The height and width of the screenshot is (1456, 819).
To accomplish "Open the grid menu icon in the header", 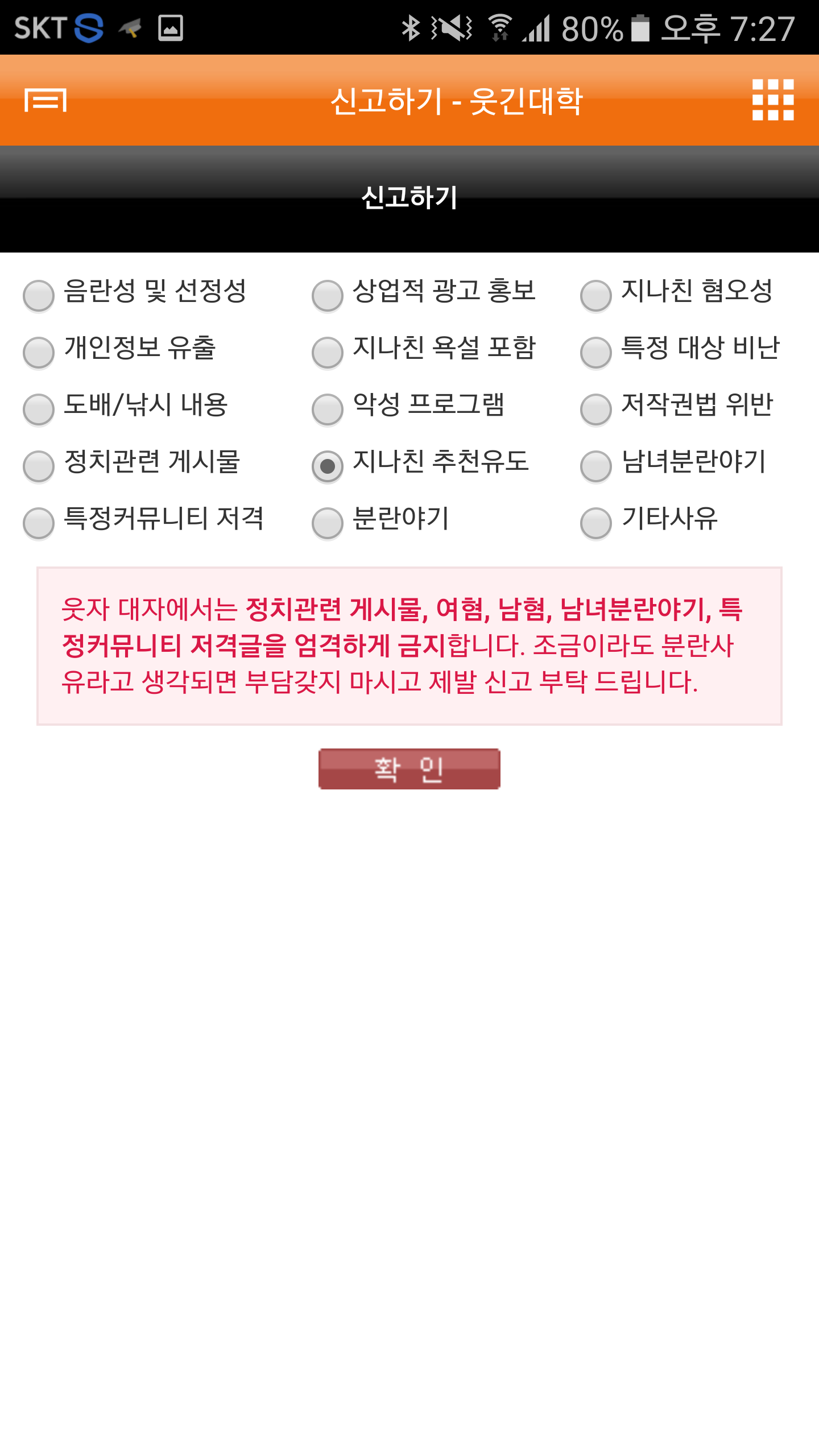I will (773, 100).
